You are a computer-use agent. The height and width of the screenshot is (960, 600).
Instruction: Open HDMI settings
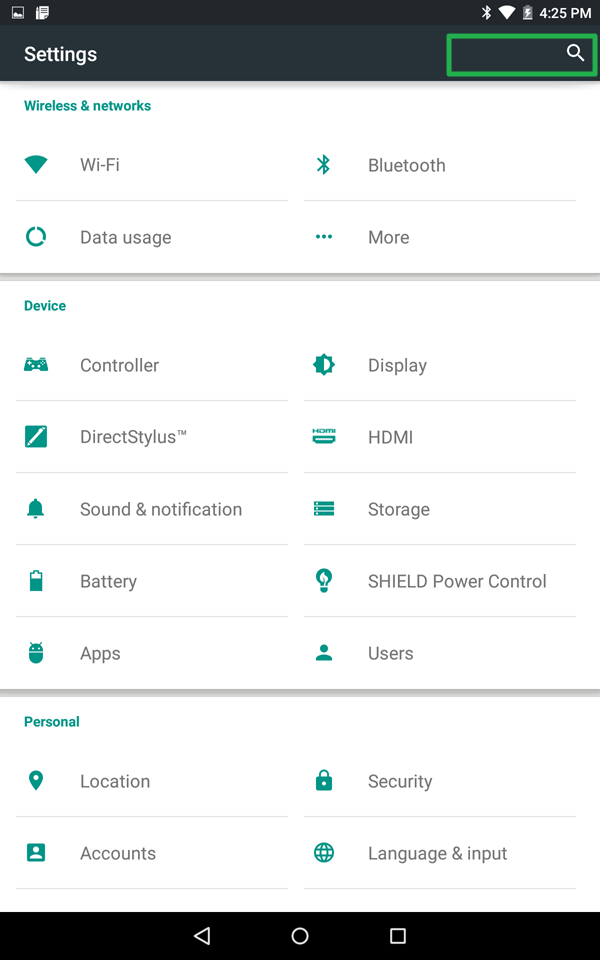pos(390,437)
